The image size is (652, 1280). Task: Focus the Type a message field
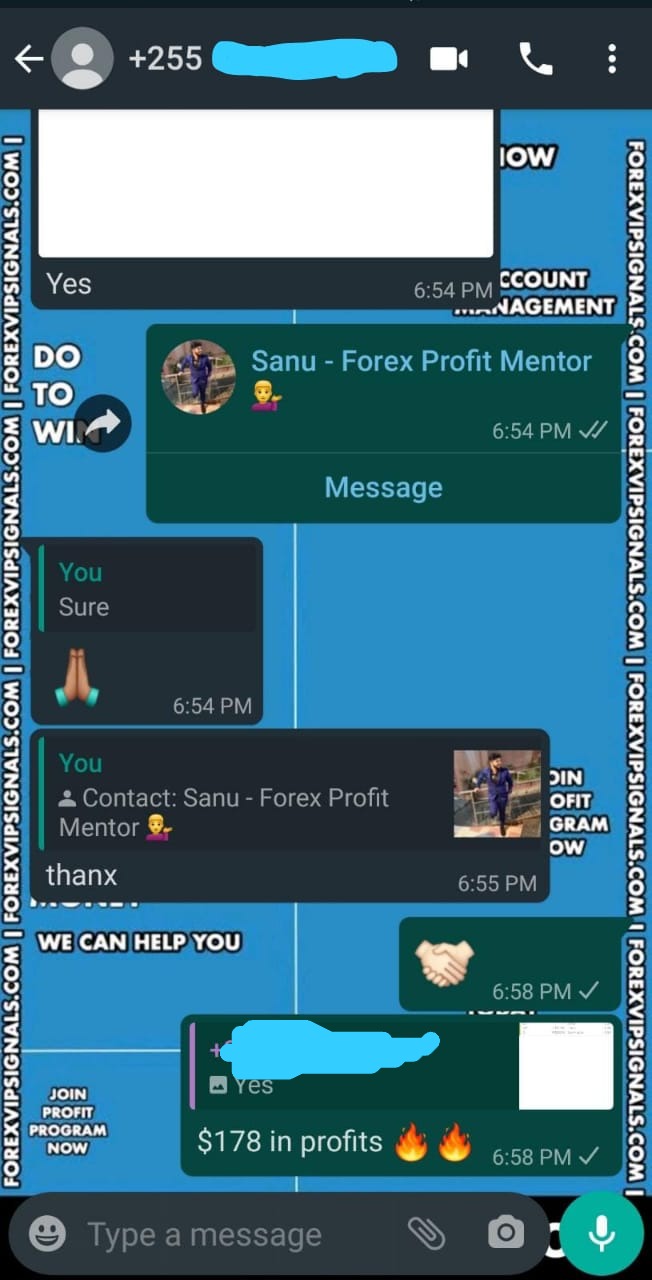(230, 1234)
